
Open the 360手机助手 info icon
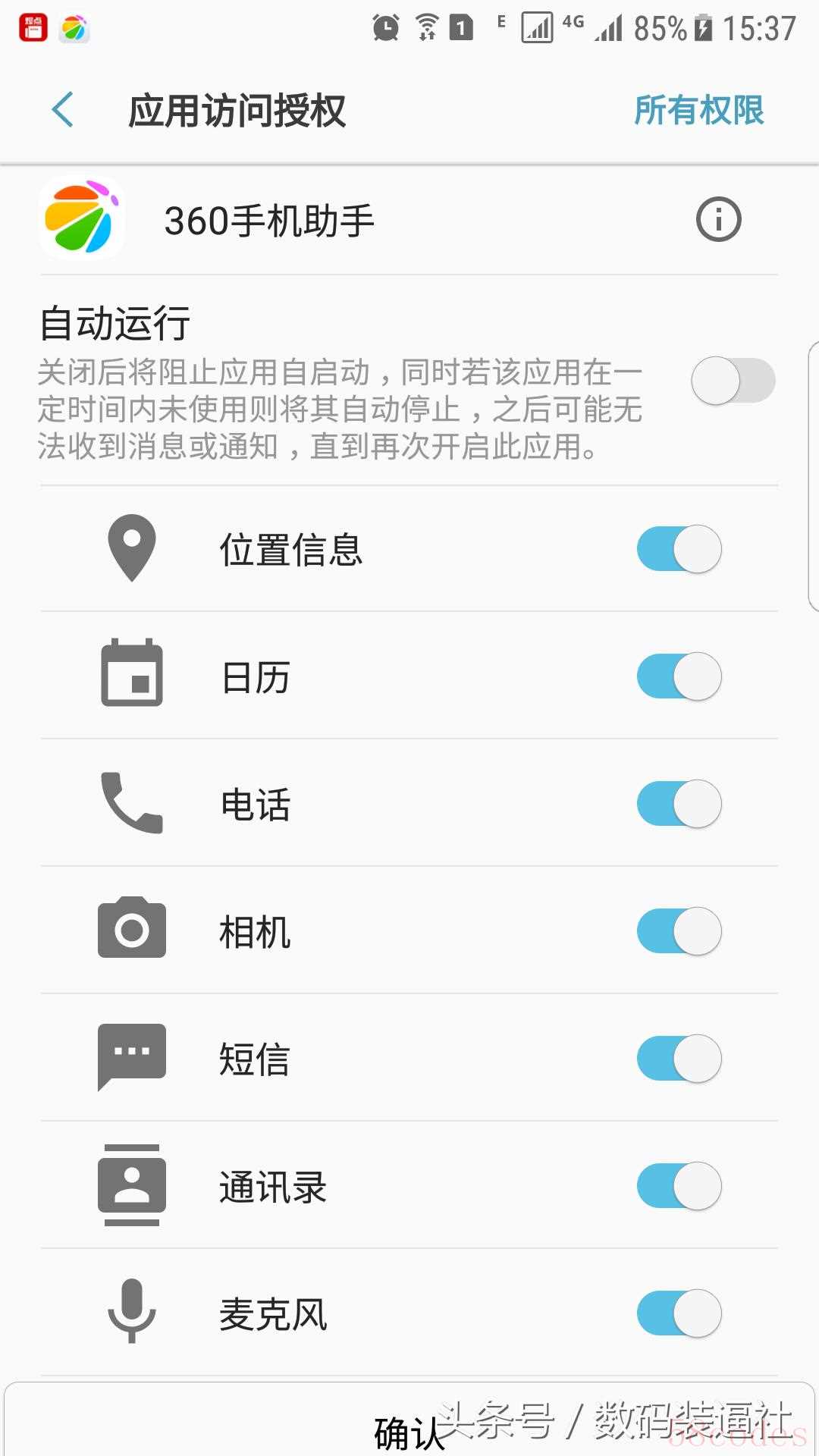718,220
